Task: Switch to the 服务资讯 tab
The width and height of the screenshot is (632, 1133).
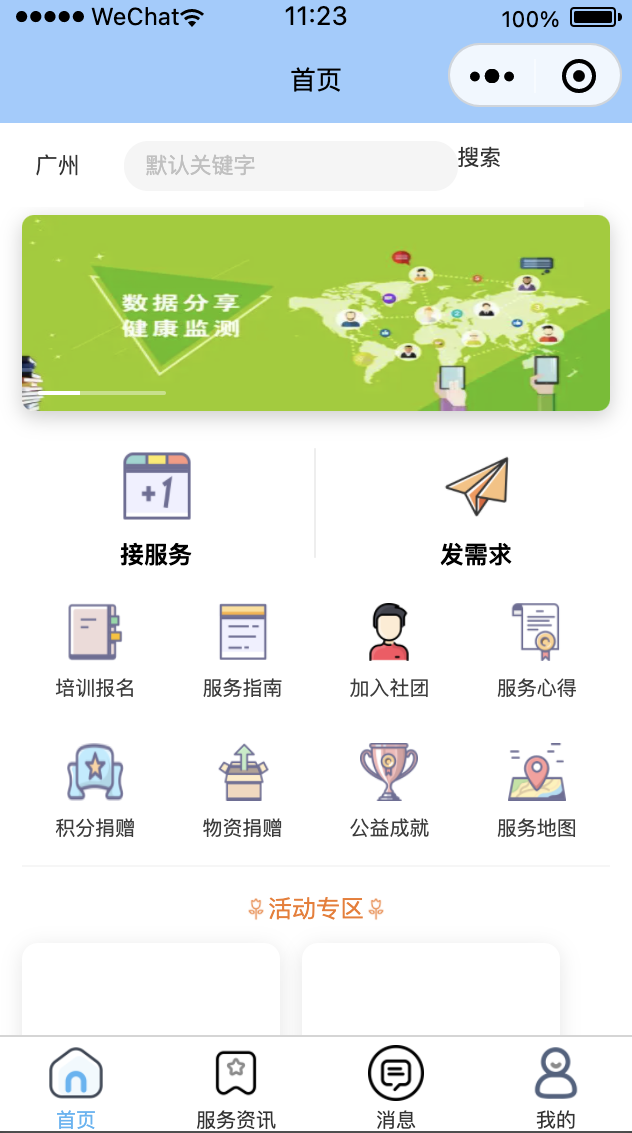Action: [236, 1087]
